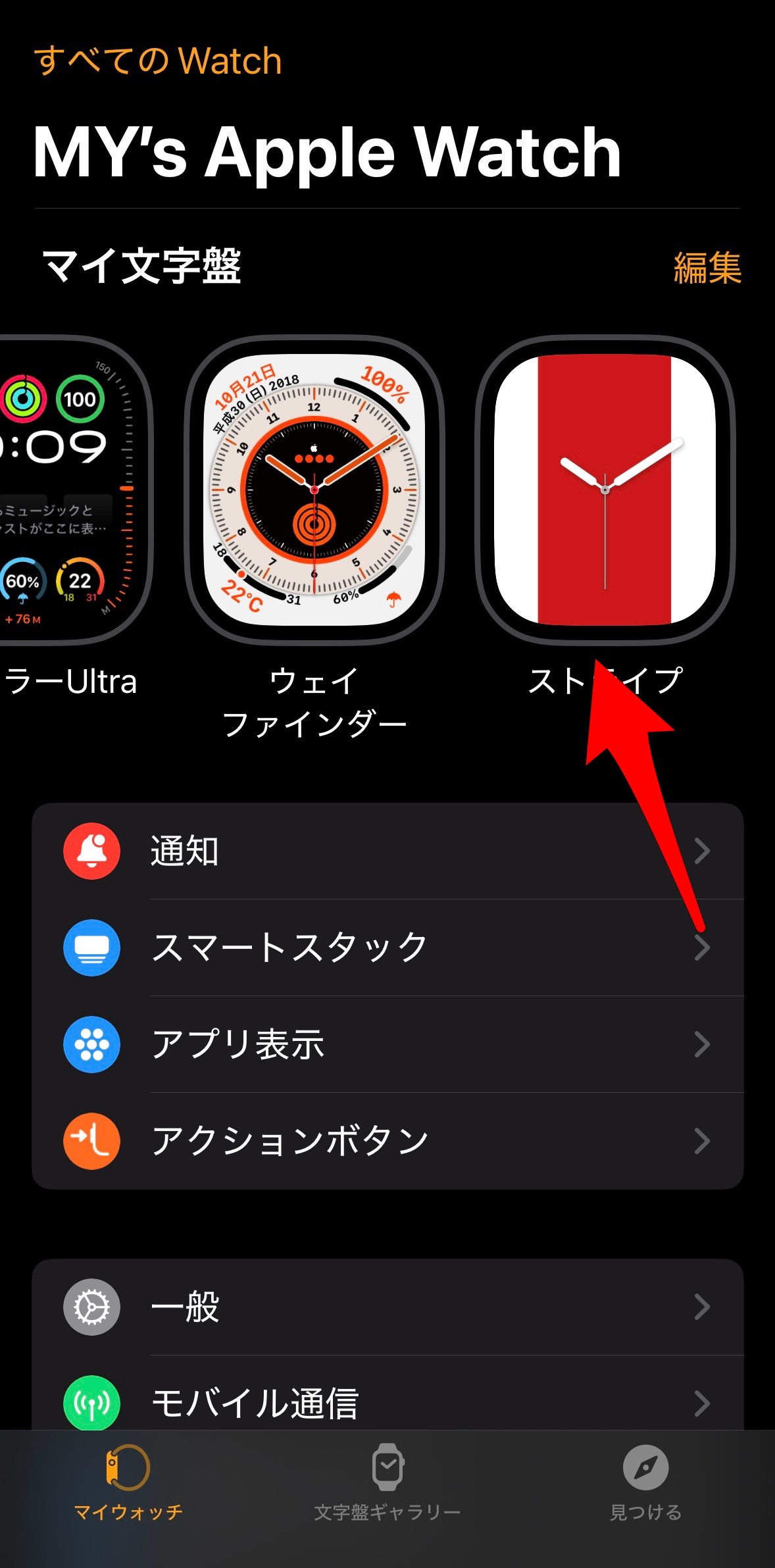Viewport: 775px width, 1568px height.
Task: Open 一般 settings
Action: 387,1307
